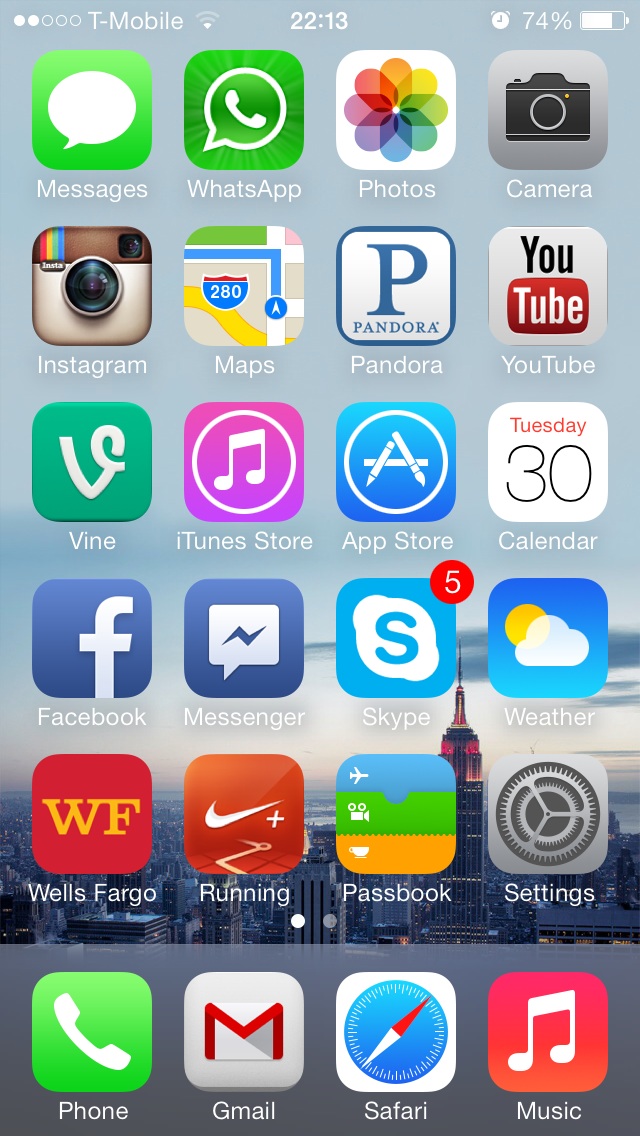Tap the Phone app in the dock
This screenshot has width=640, height=1136.
click(x=92, y=1032)
